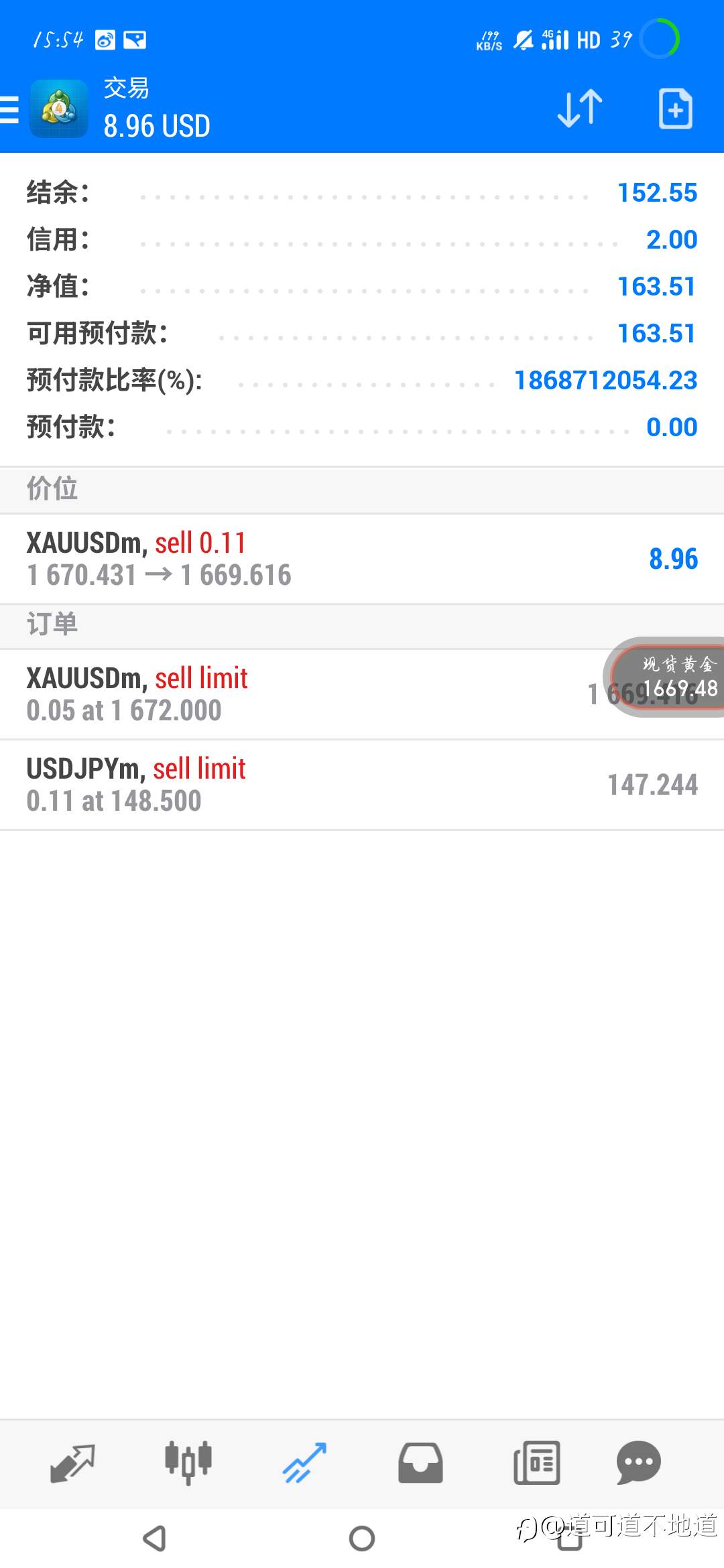Open the News tab

536,1463
